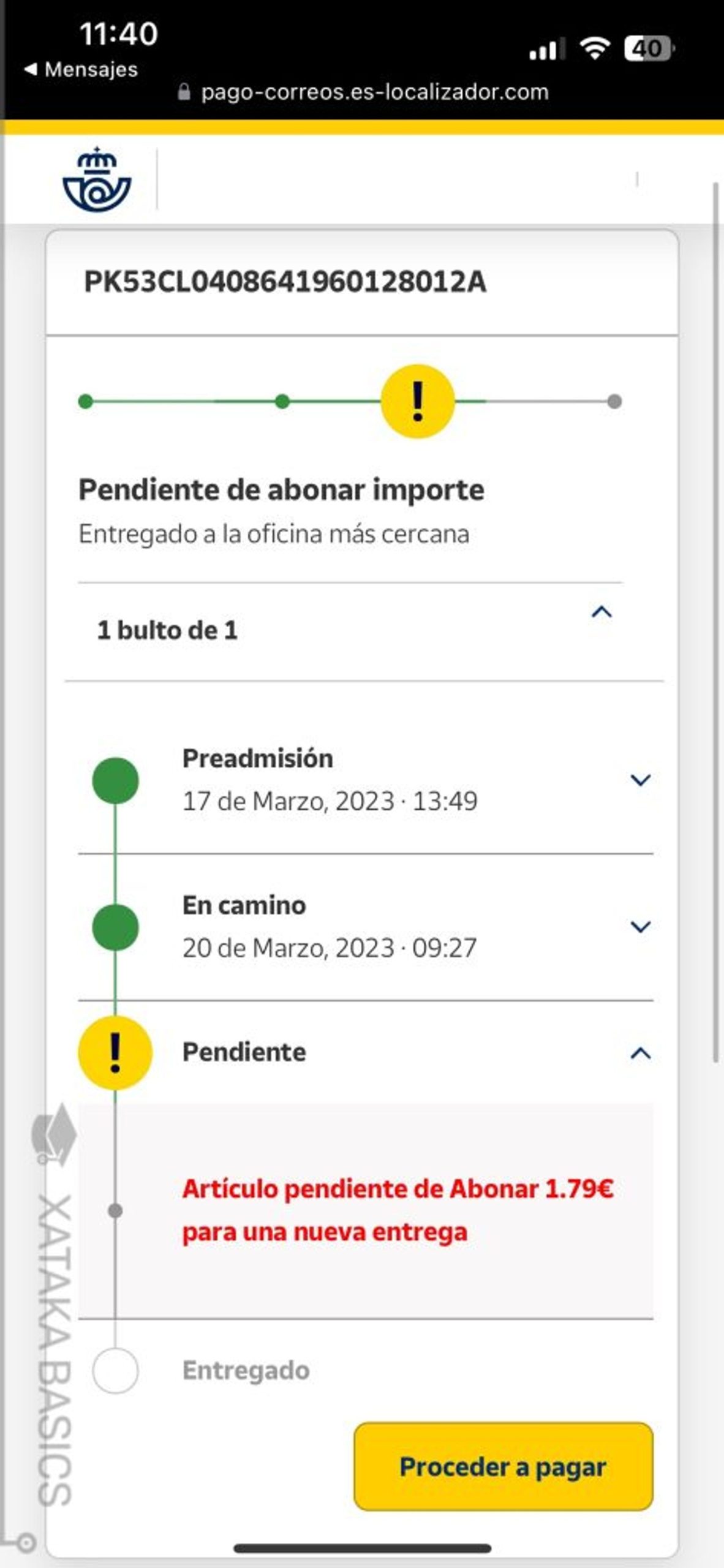Viewport: 724px width, 1568px height.
Task: Tap the Correos logo in header
Action: coord(97,179)
